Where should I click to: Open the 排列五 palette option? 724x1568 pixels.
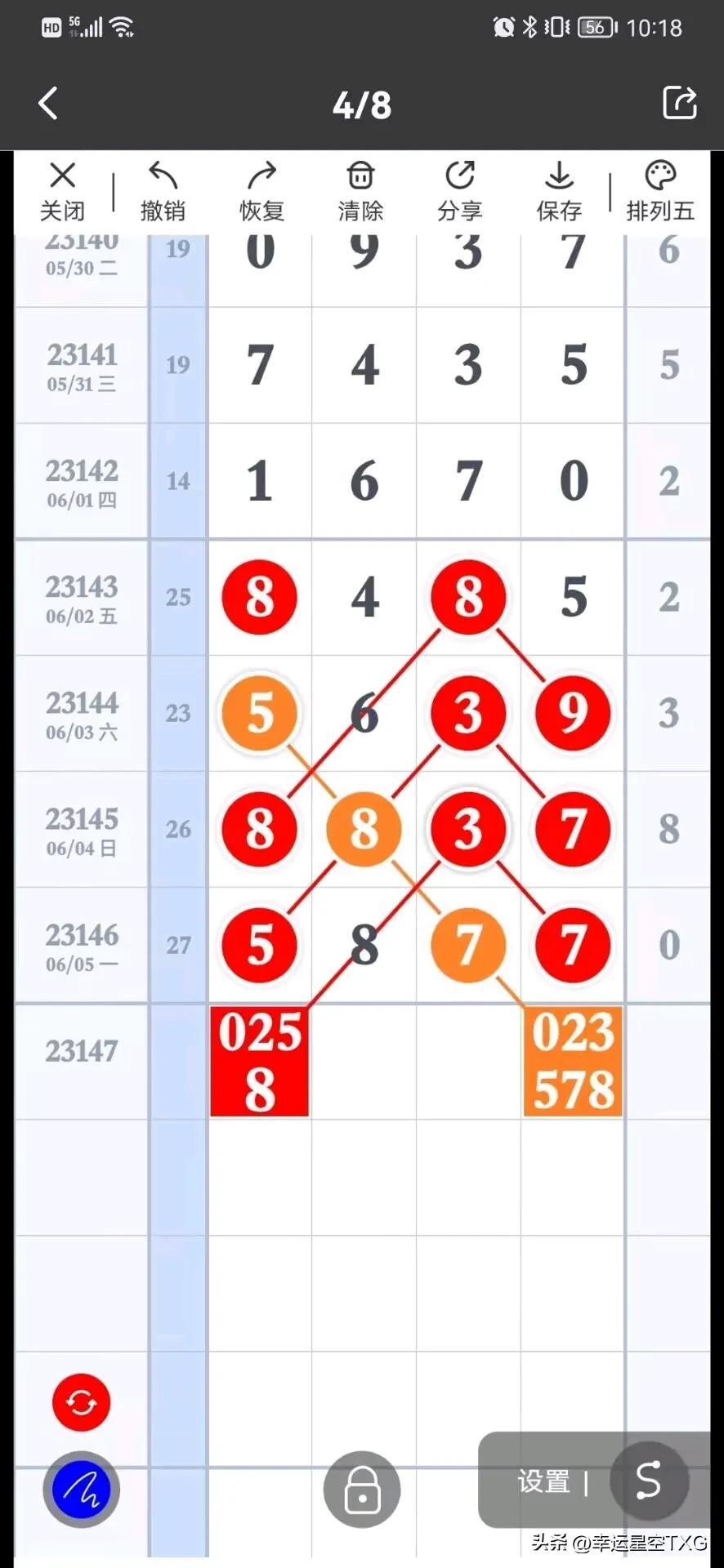660,193
